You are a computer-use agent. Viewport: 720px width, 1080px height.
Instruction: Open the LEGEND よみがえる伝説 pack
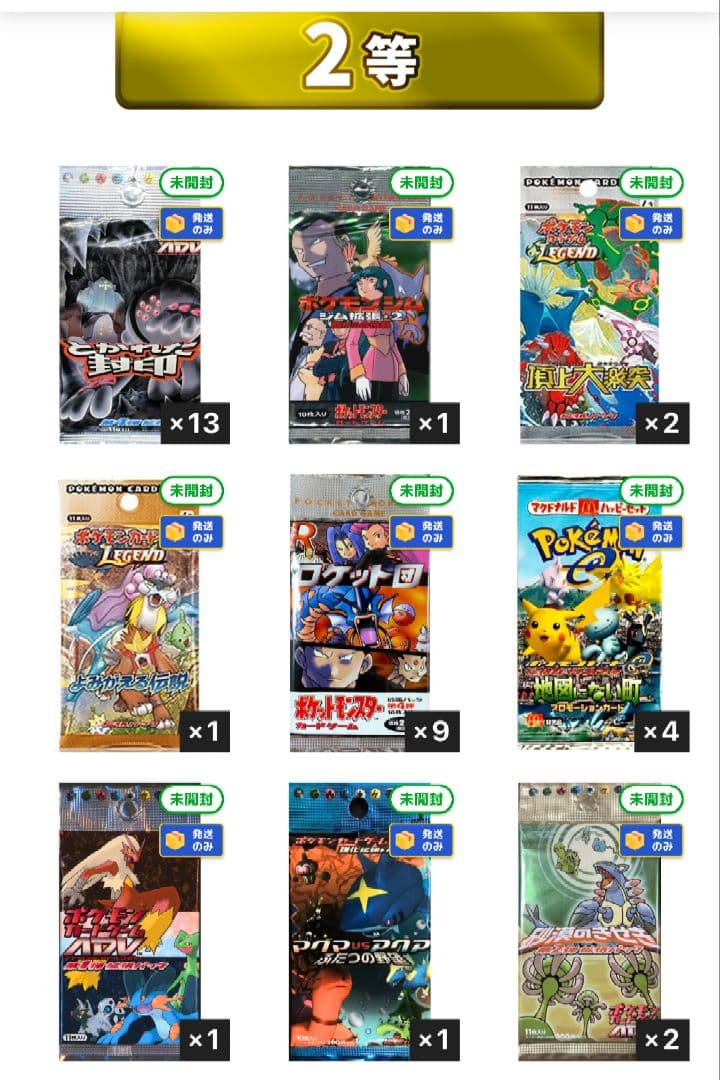click(130, 613)
